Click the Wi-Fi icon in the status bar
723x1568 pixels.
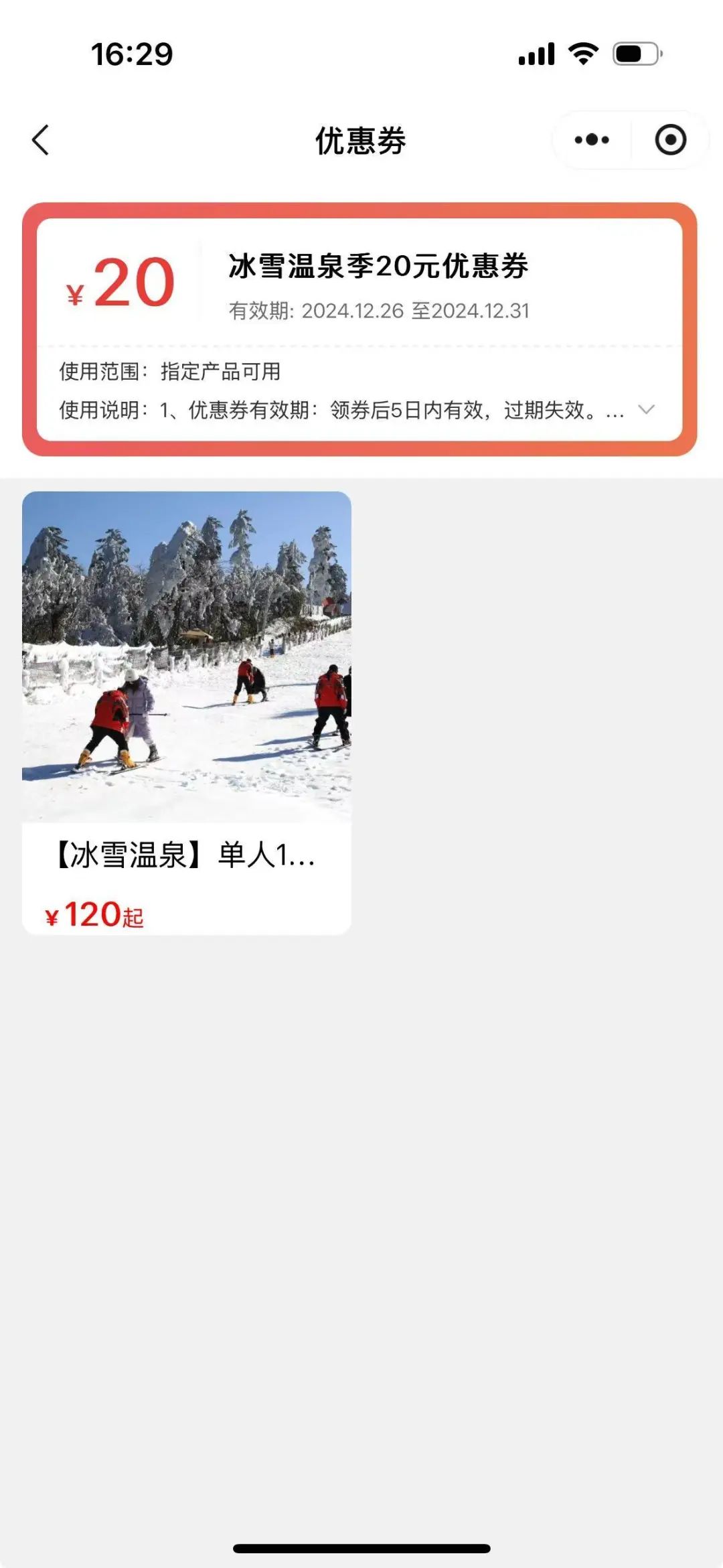coord(583,55)
